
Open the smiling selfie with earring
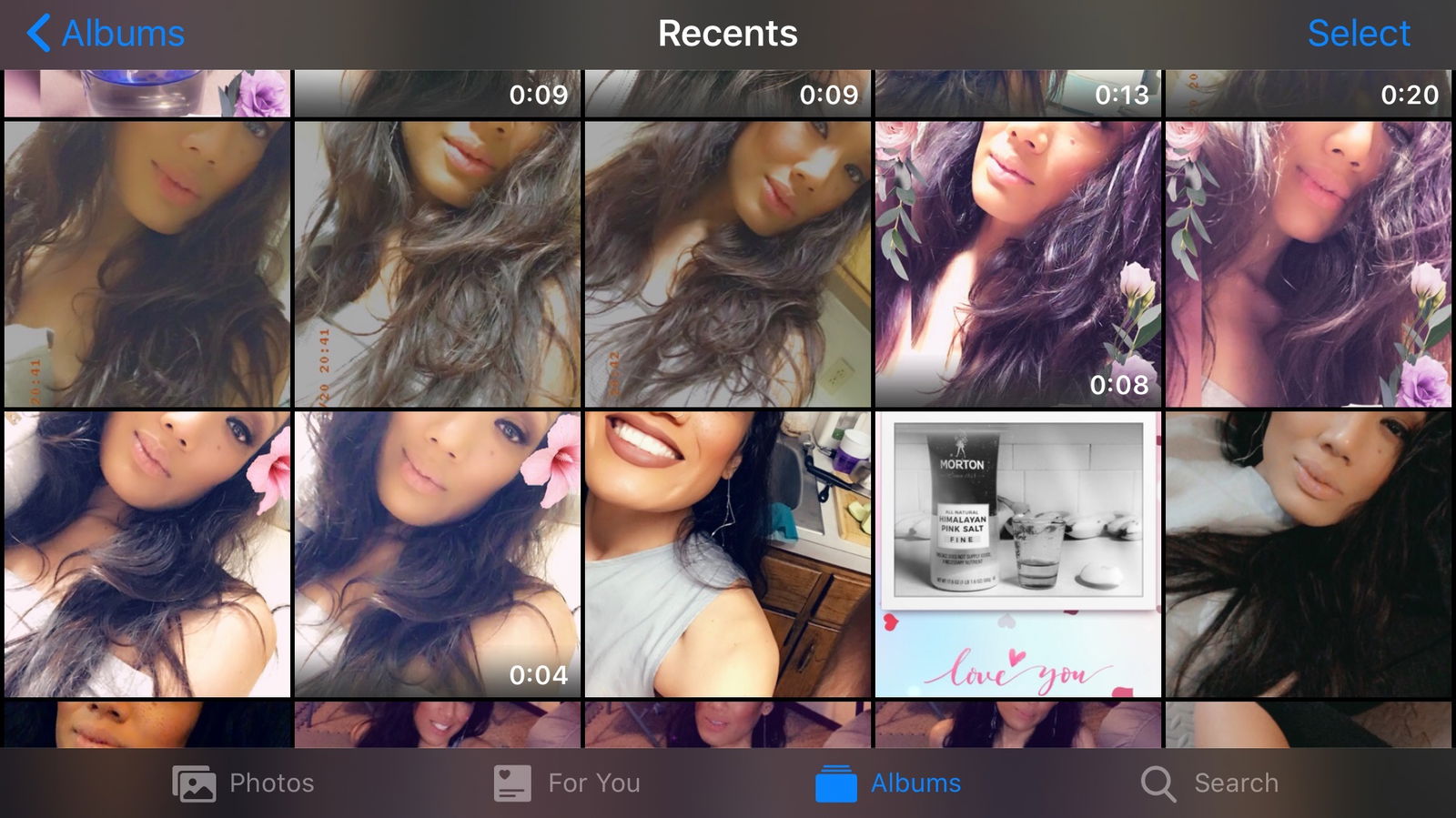pos(727,553)
